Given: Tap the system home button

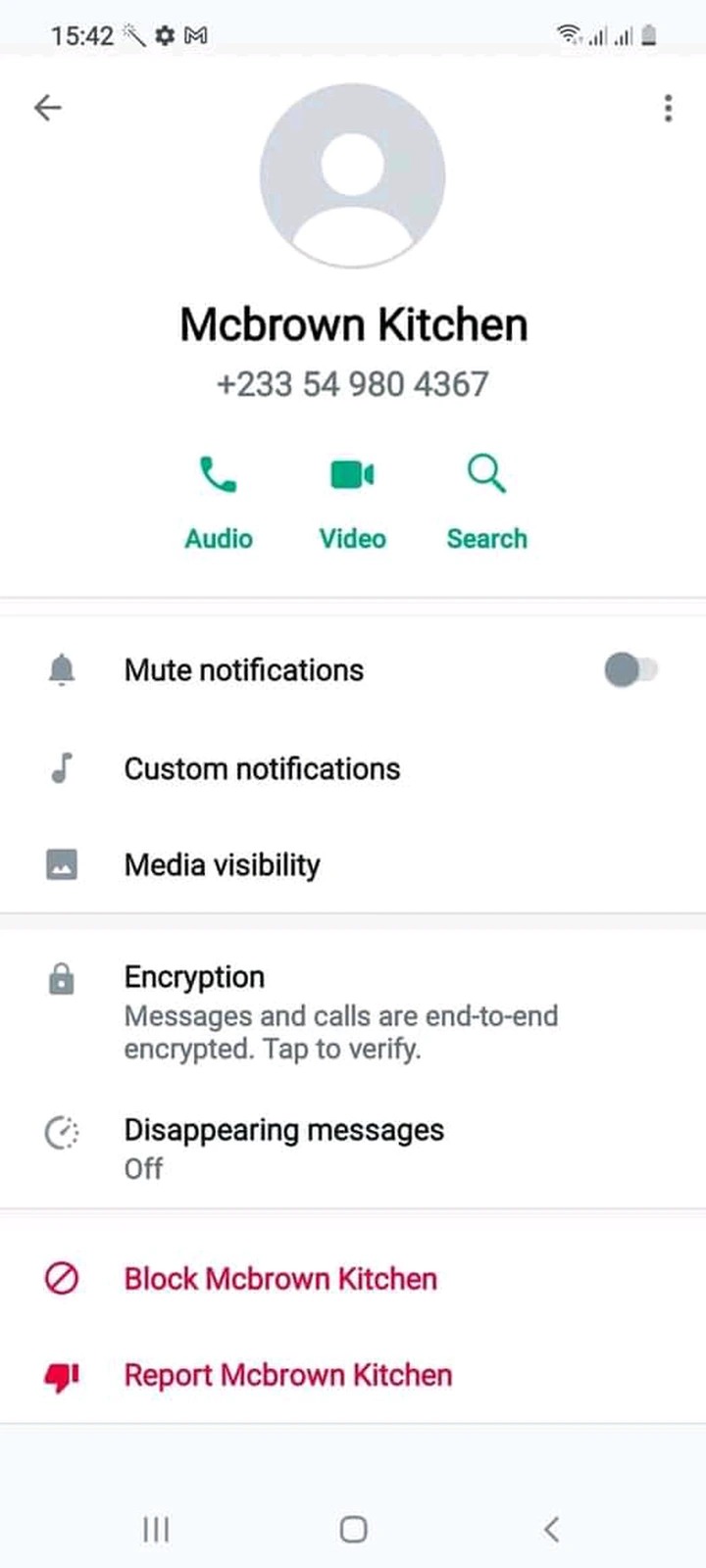Looking at the screenshot, I should [x=353, y=1529].
